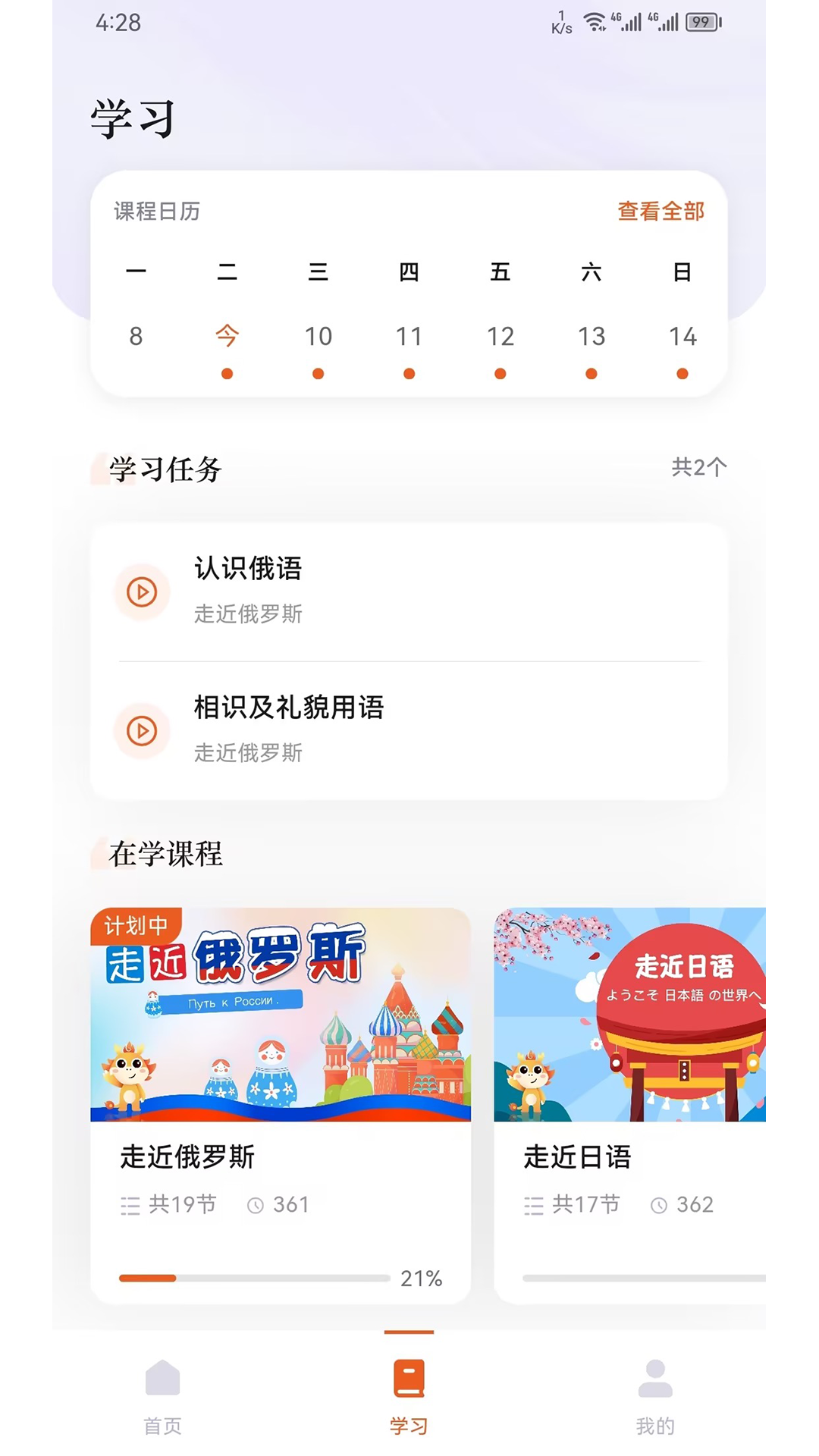The image size is (819, 1456).
Task: Open the 认识俄语 study task
Action: (409, 591)
